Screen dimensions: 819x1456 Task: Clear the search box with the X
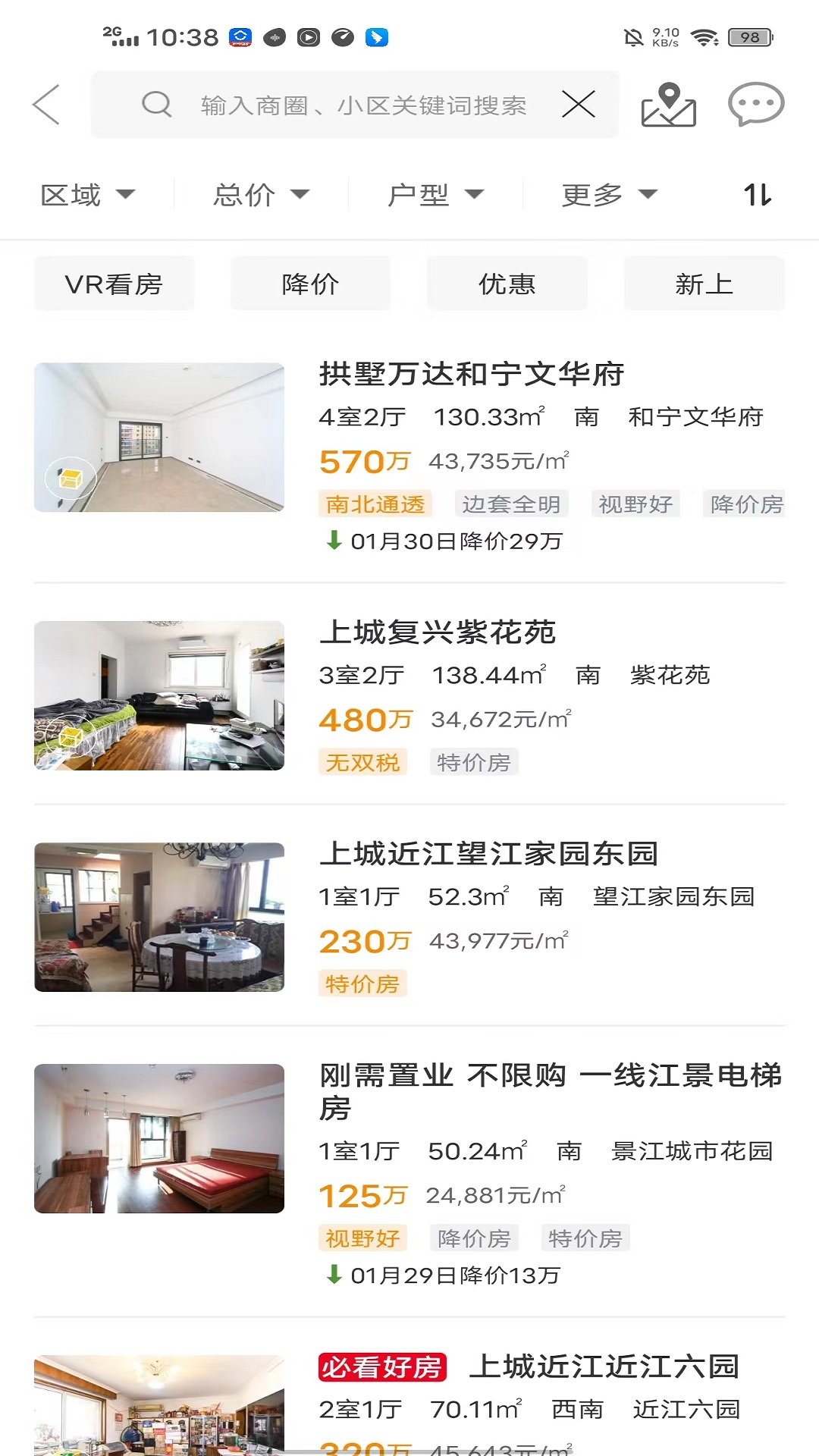[579, 104]
